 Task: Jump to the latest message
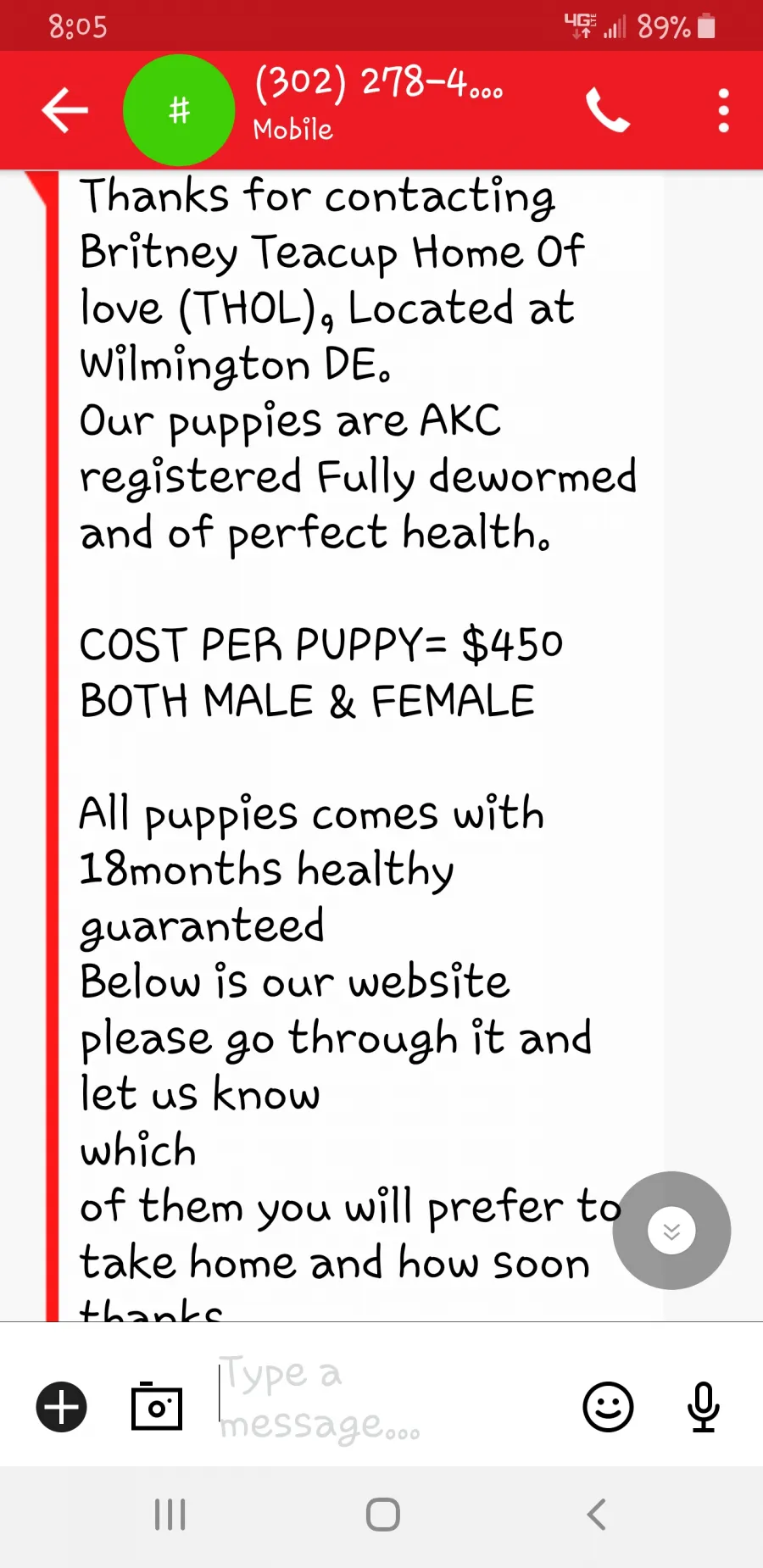coord(671,1231)
